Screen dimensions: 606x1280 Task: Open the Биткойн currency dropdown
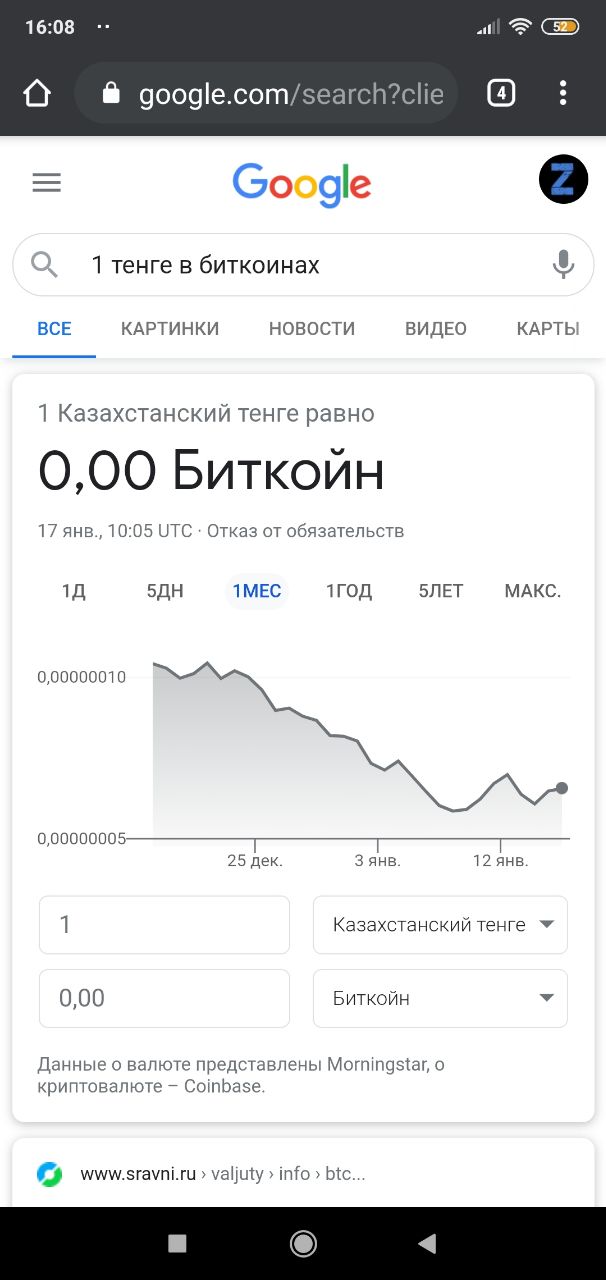[x=440, y=998]
